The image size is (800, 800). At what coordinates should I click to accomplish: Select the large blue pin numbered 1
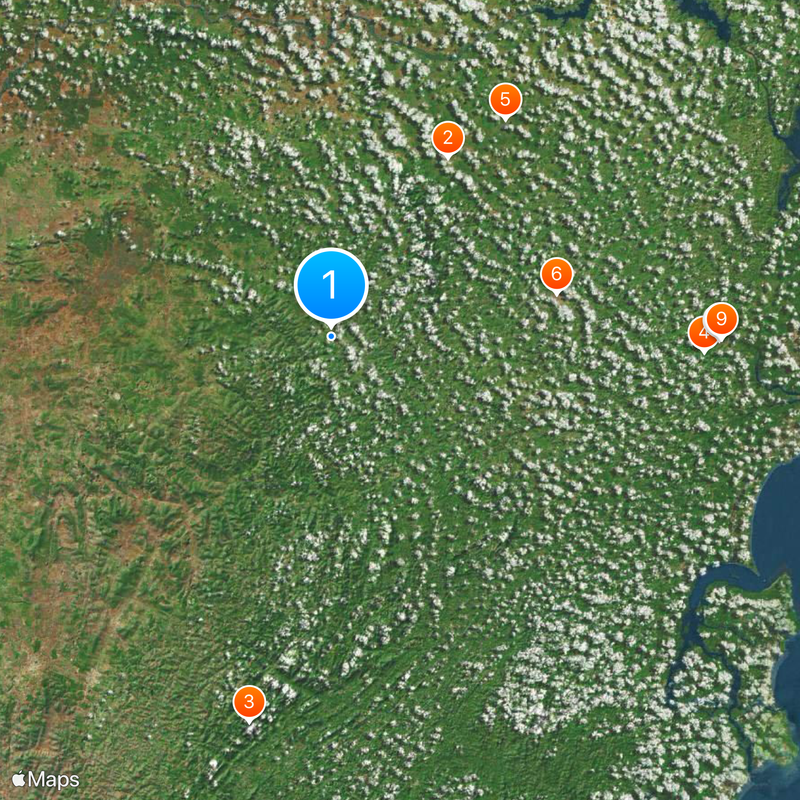pos(331,285)
